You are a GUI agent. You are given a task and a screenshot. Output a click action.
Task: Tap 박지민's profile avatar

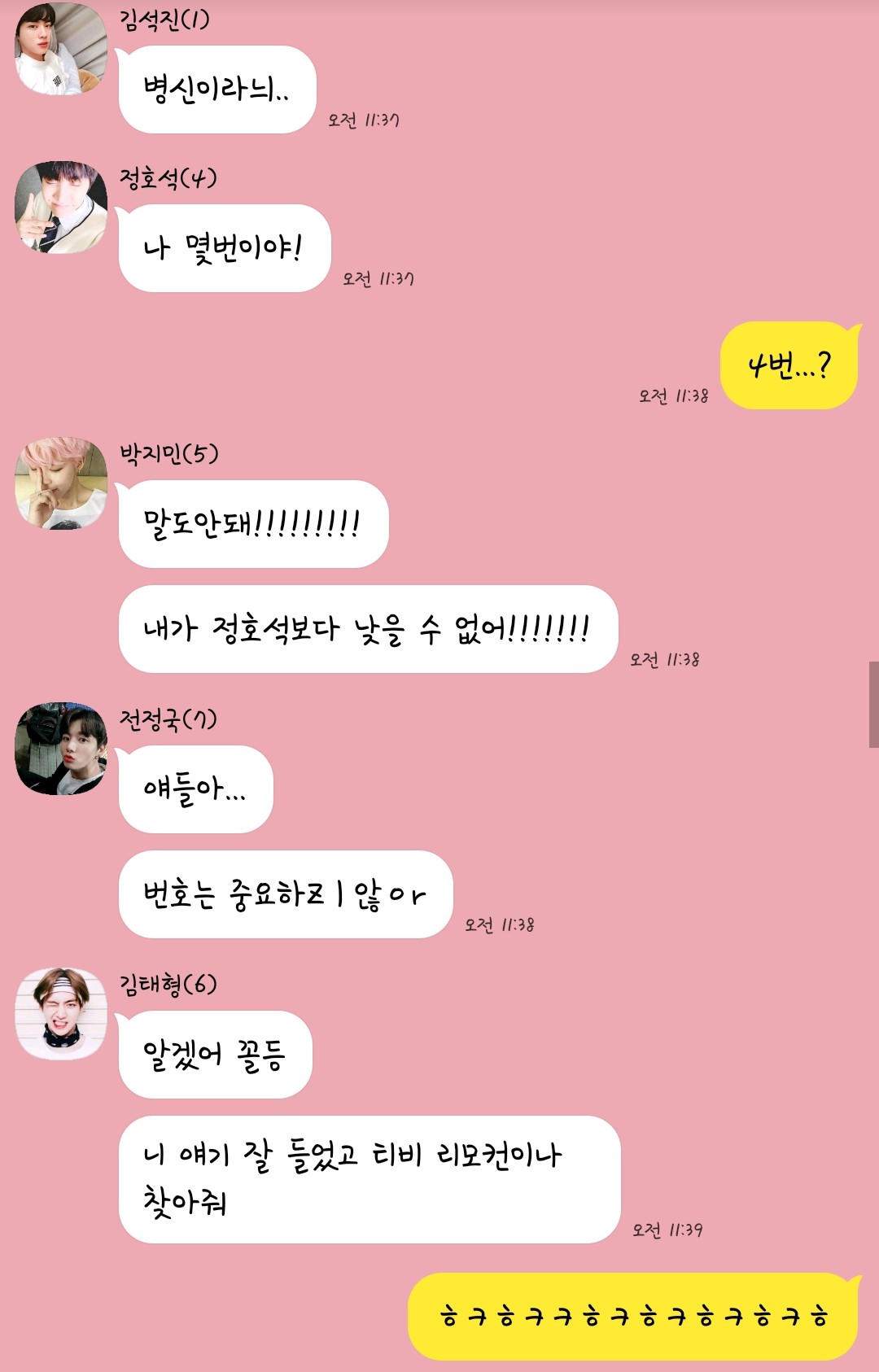[x=61, y=483]
